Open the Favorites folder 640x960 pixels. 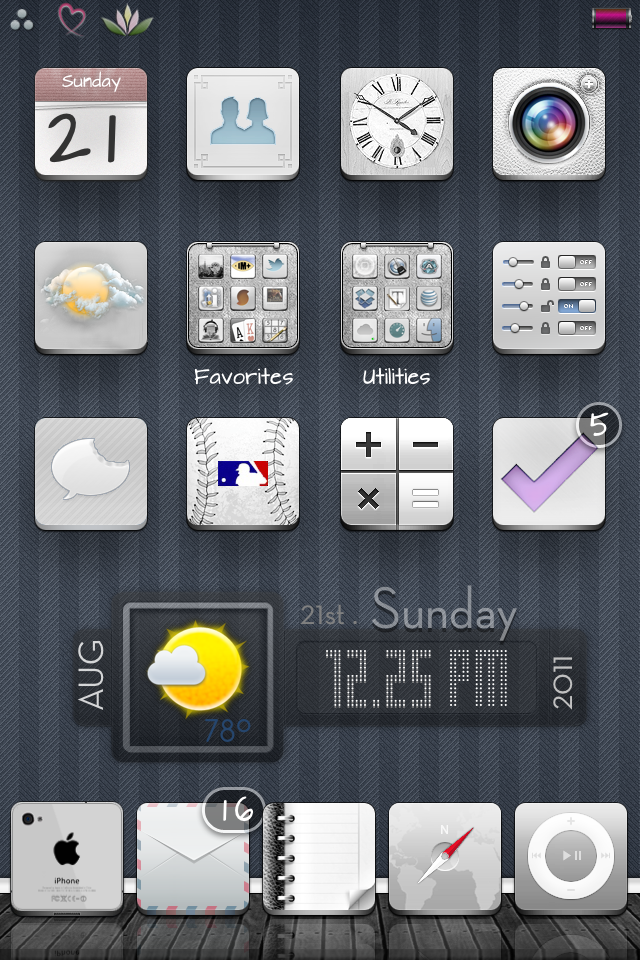(243, 298)
